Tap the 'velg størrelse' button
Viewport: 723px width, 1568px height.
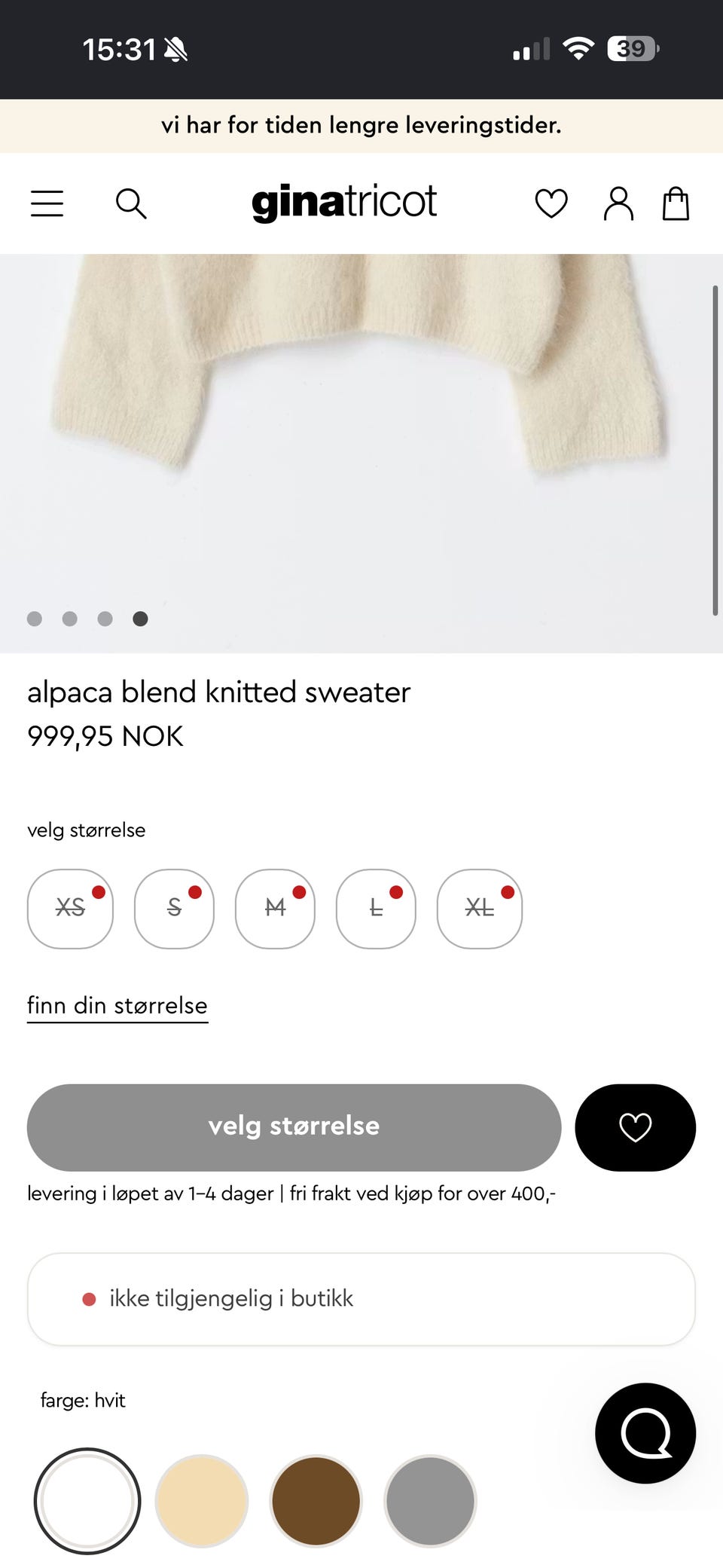click(x=294, y=1127)
